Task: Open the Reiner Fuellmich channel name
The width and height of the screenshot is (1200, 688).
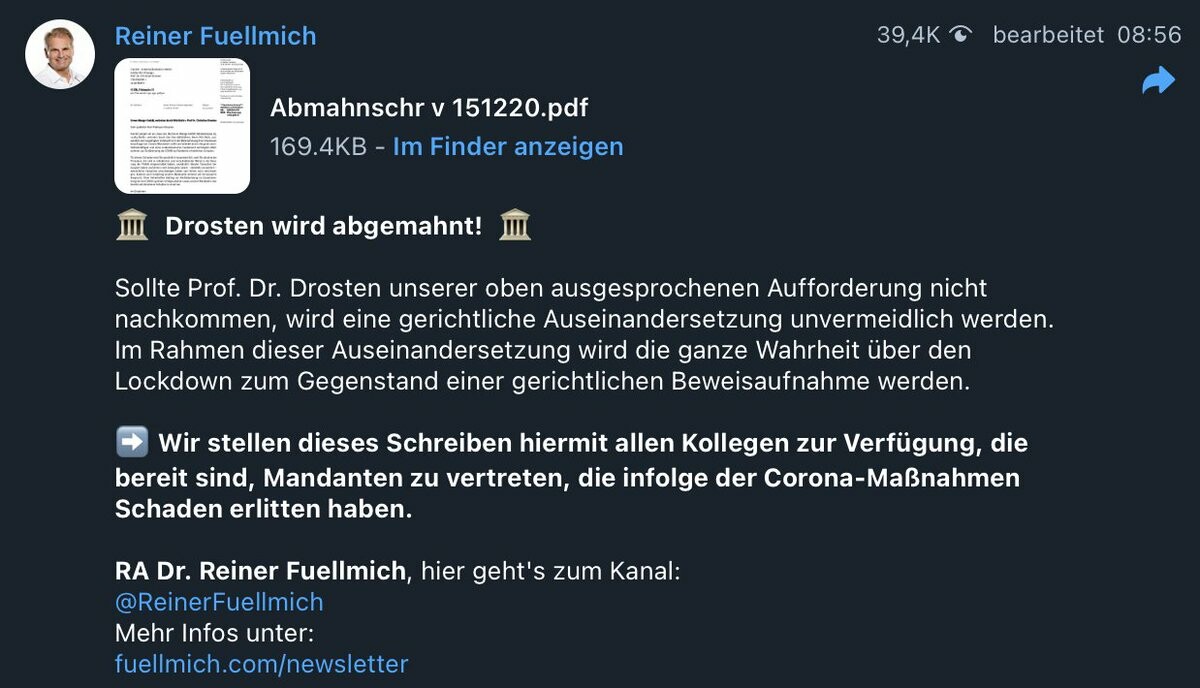Action: coord(215,36)
